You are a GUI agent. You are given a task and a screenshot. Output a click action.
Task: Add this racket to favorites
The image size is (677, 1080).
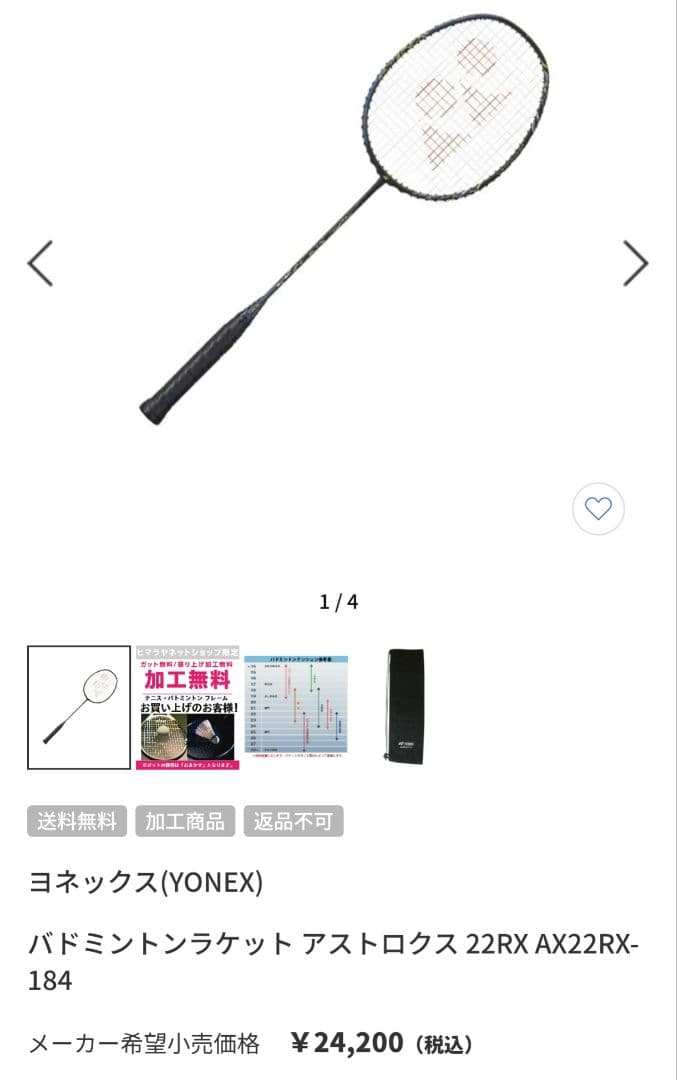tap(598, 509)
